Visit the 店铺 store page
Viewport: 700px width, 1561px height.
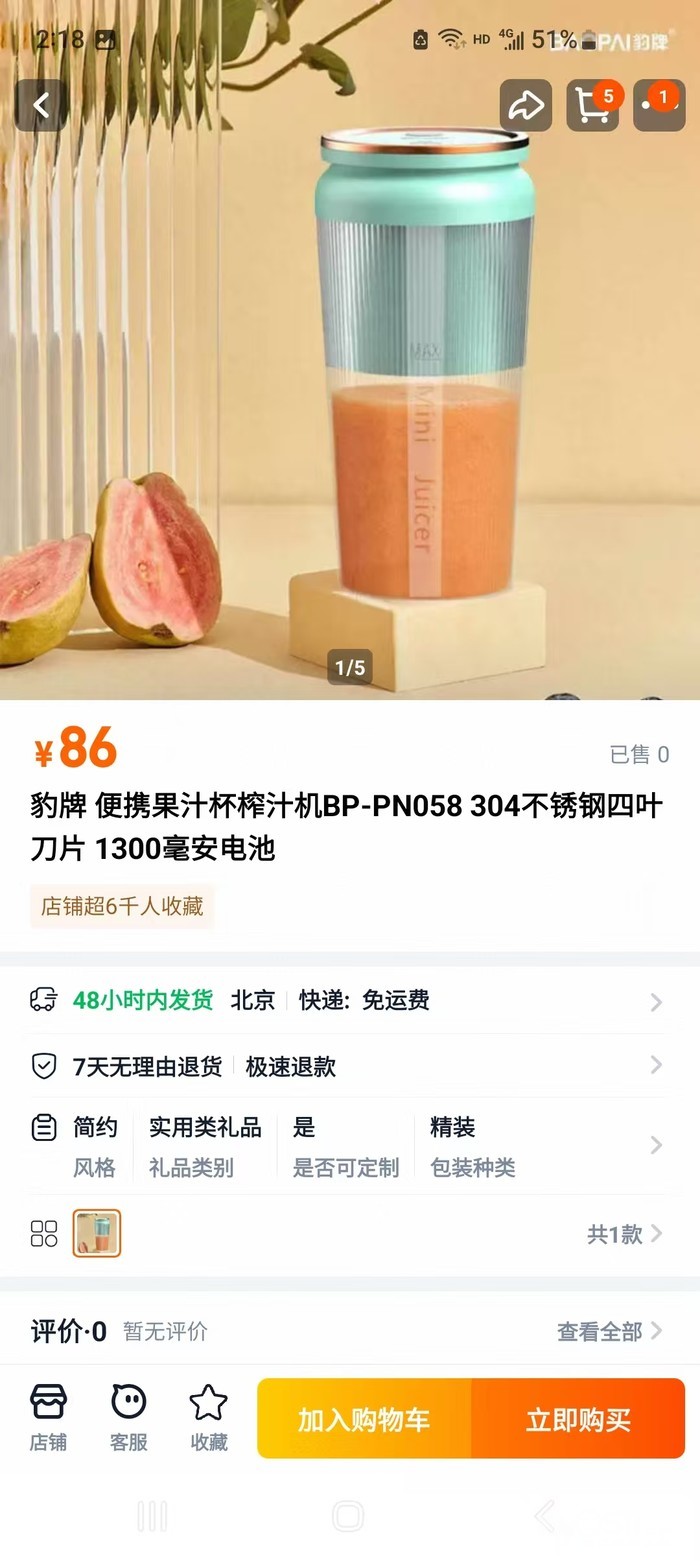pos(48,1418)
